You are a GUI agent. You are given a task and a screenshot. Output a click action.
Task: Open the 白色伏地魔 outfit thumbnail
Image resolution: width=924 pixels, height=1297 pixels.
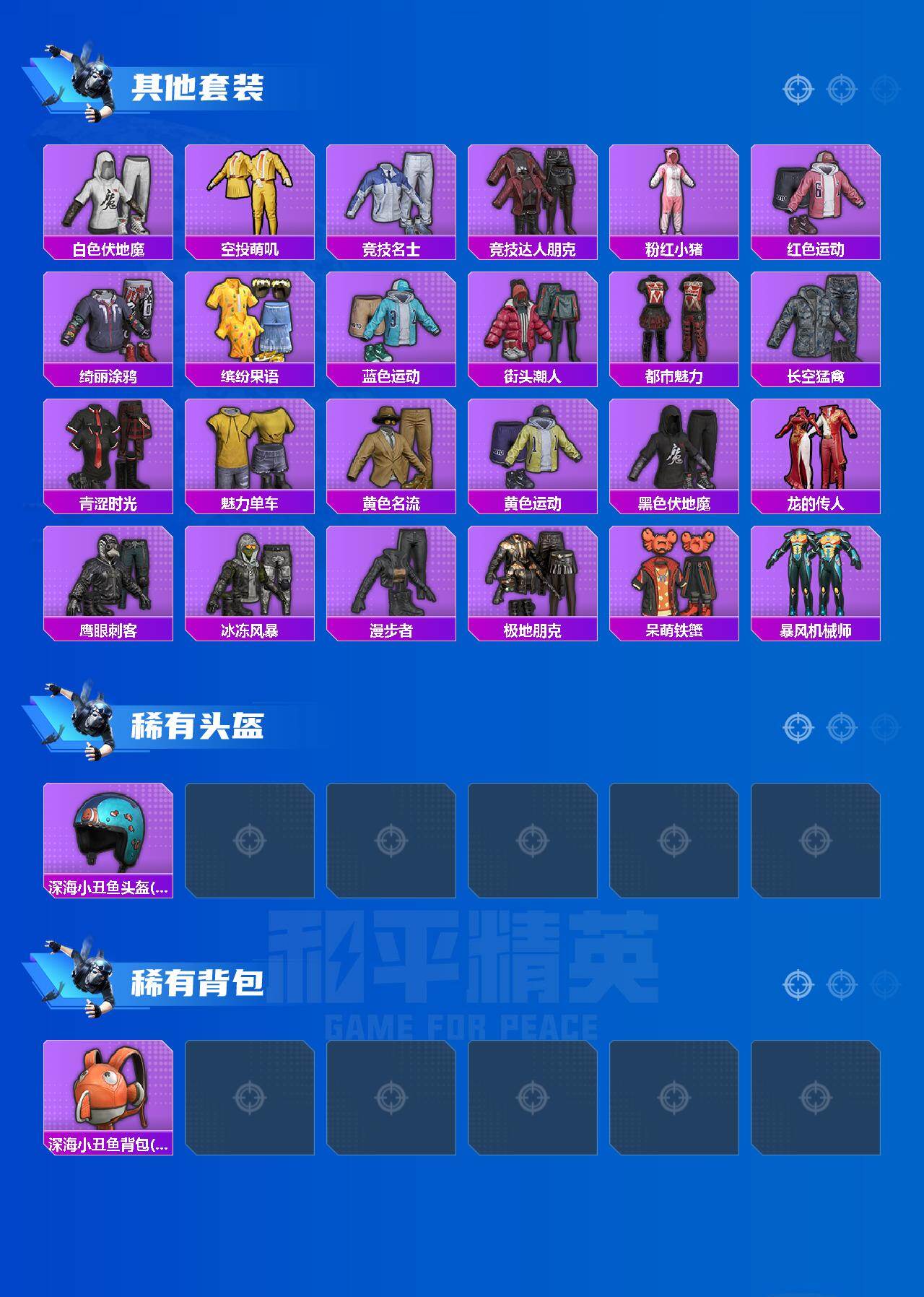pyautogui.click(x=108, y=191)
